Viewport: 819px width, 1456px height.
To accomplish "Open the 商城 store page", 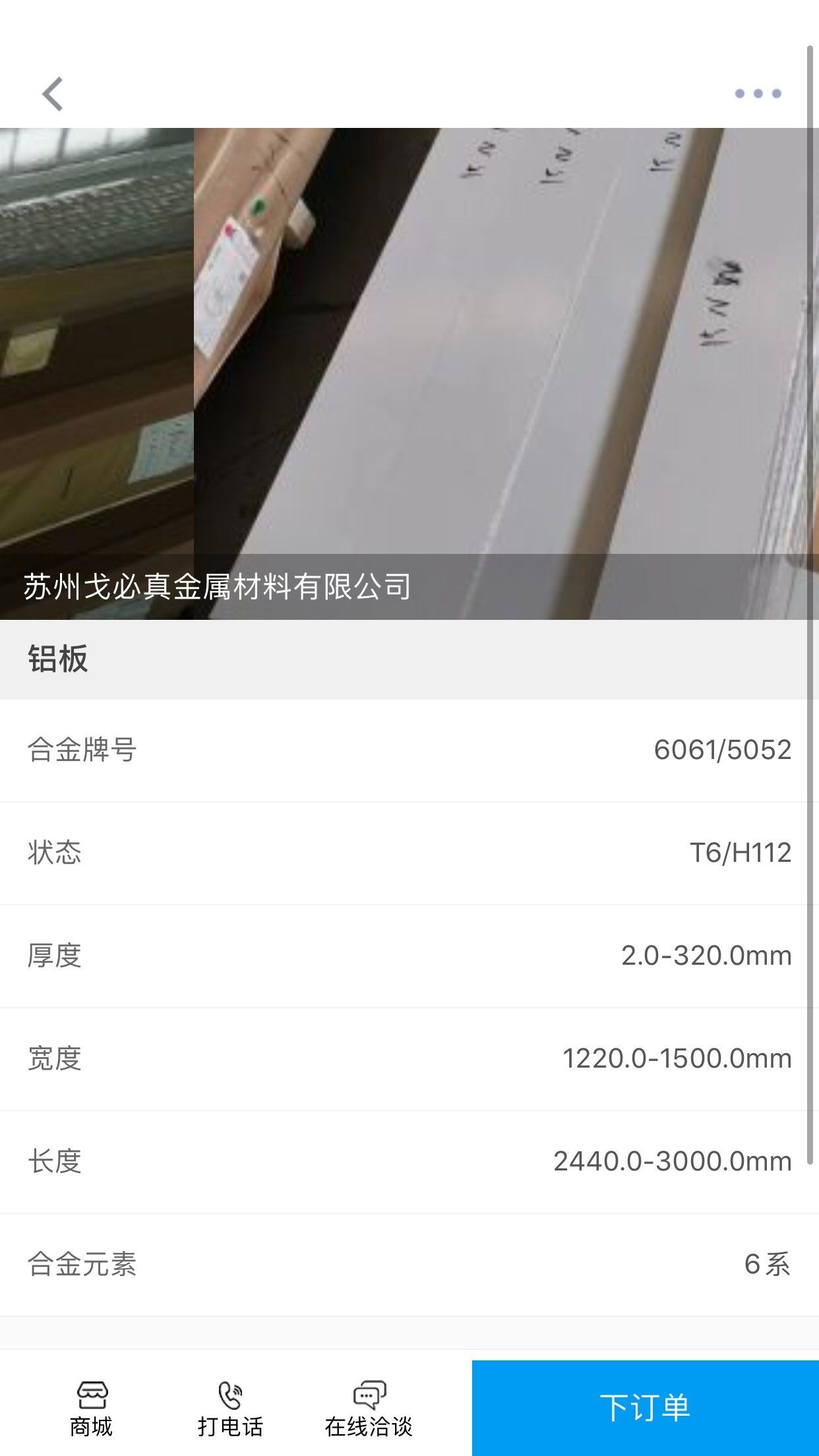I will coord(91,1409).
